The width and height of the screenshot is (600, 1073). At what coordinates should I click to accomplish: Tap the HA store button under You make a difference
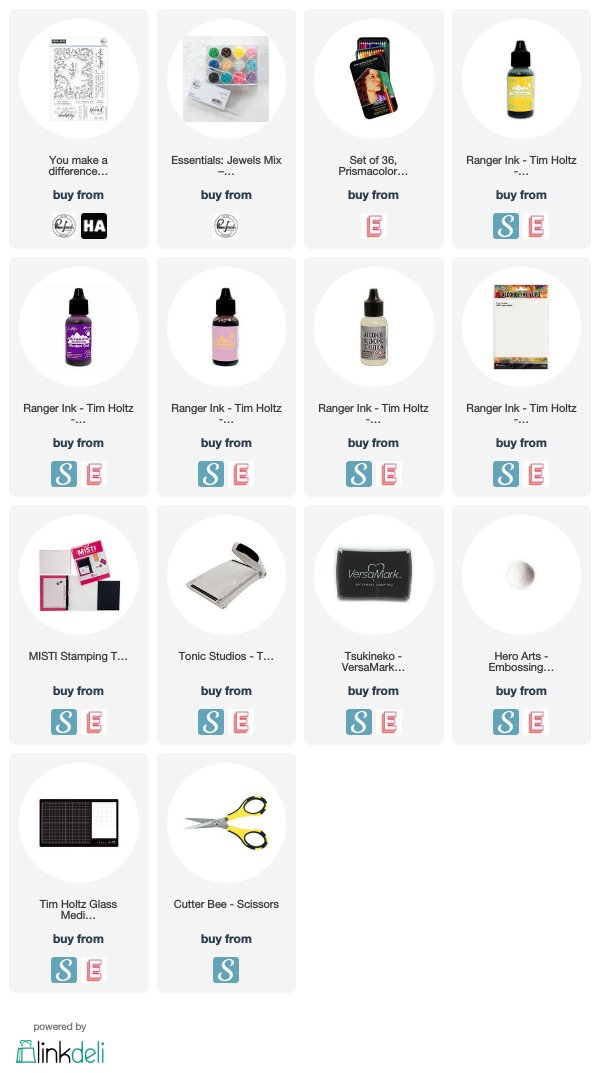94,226
